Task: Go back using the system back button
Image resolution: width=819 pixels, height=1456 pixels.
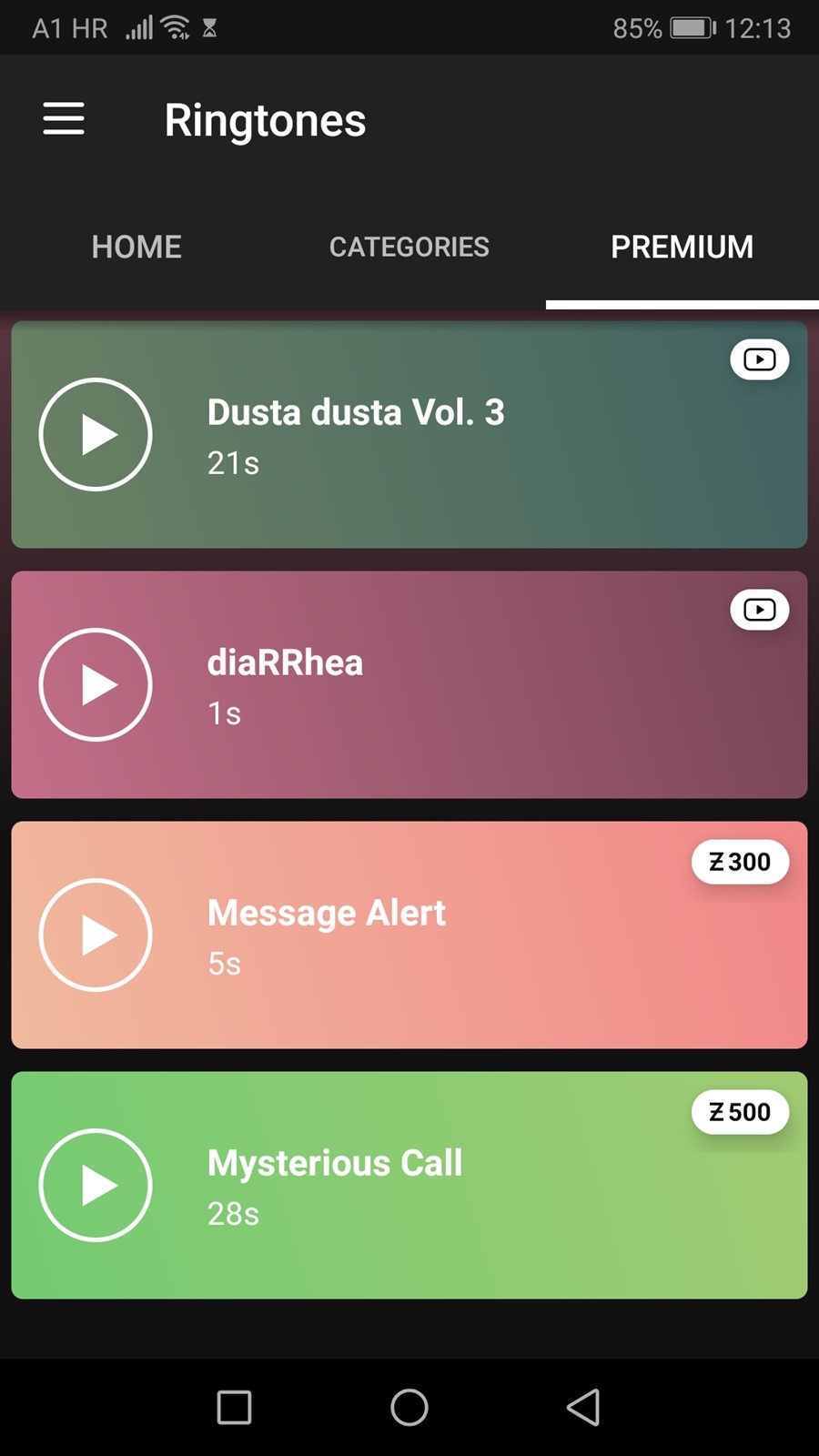Action: (583, 1407)
